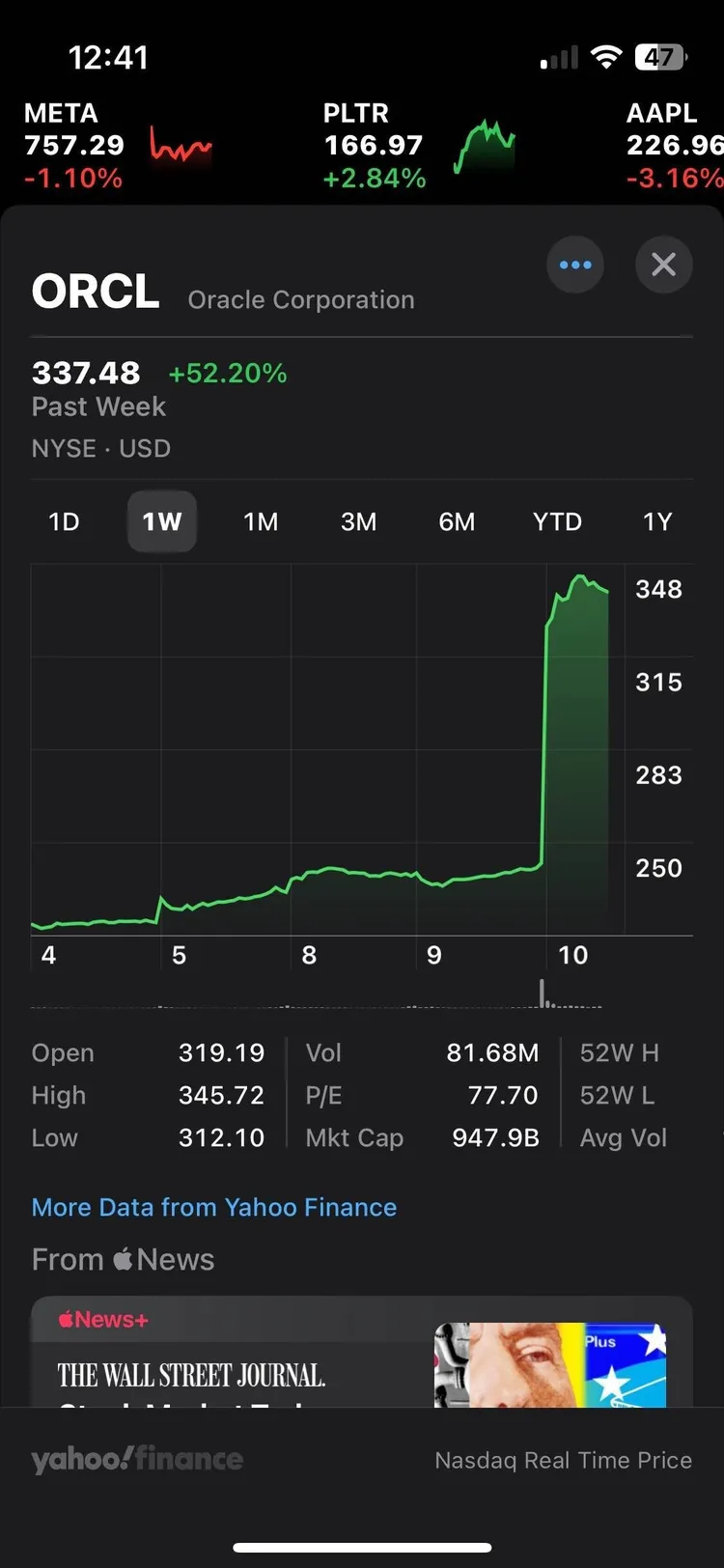
Task: Select the 1W chart range
Action: click(162, 522)
